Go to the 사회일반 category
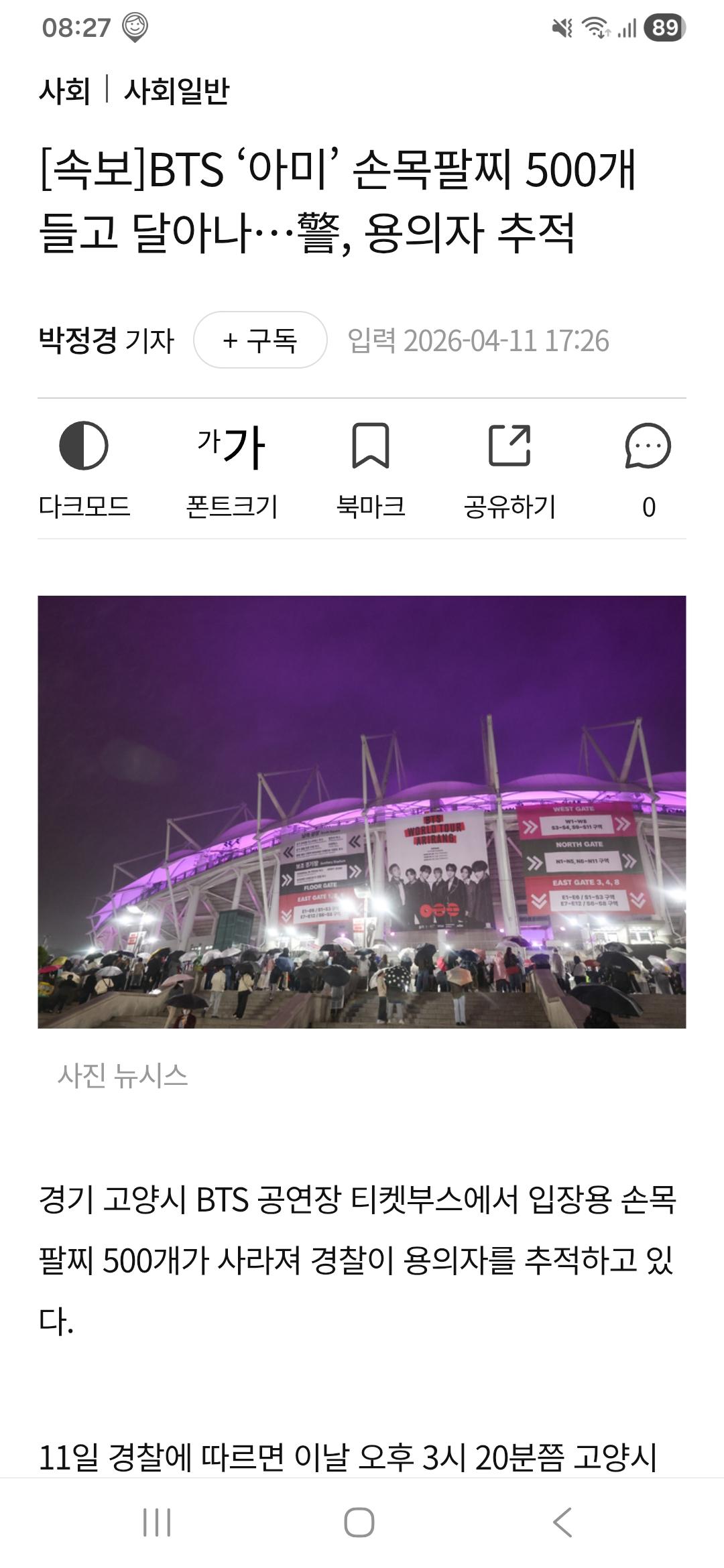 176,90
